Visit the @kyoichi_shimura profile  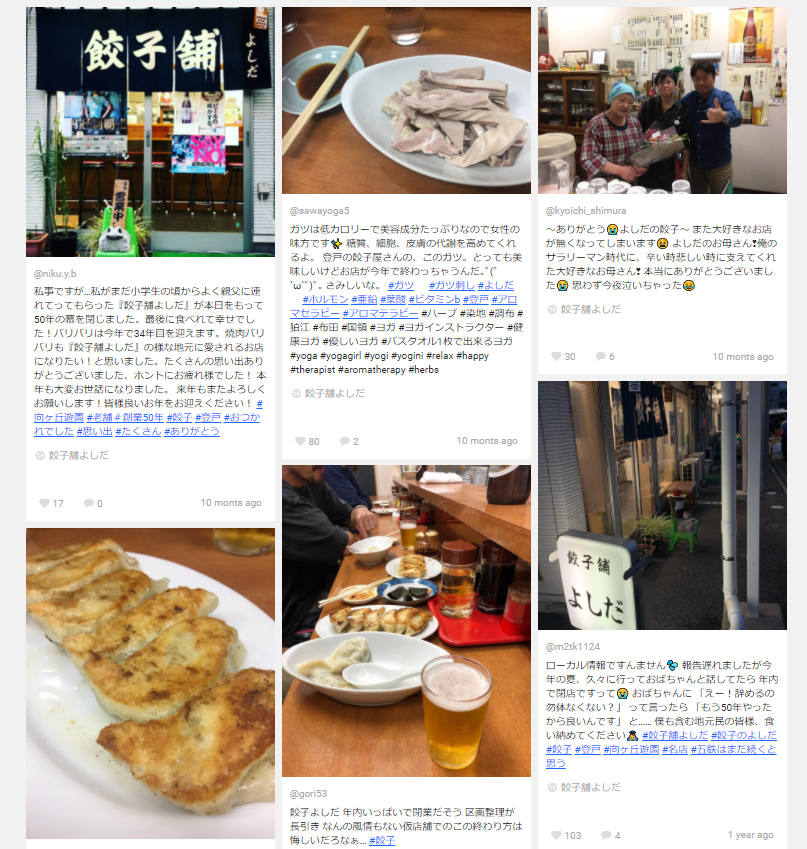(x=586, y=211)
